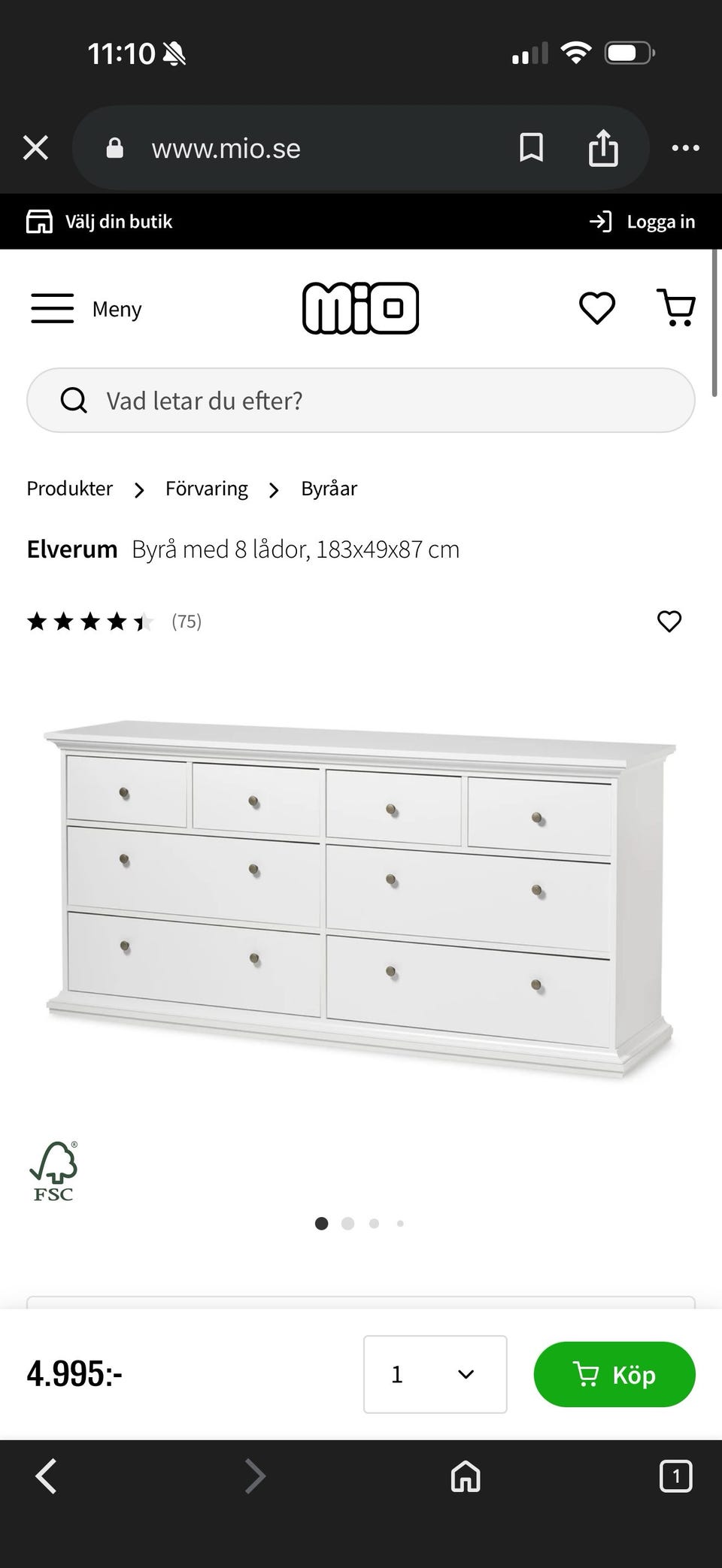Tap the green Köp button
This screenshot has width=722, height=1568.
(x=614, y=1374)
